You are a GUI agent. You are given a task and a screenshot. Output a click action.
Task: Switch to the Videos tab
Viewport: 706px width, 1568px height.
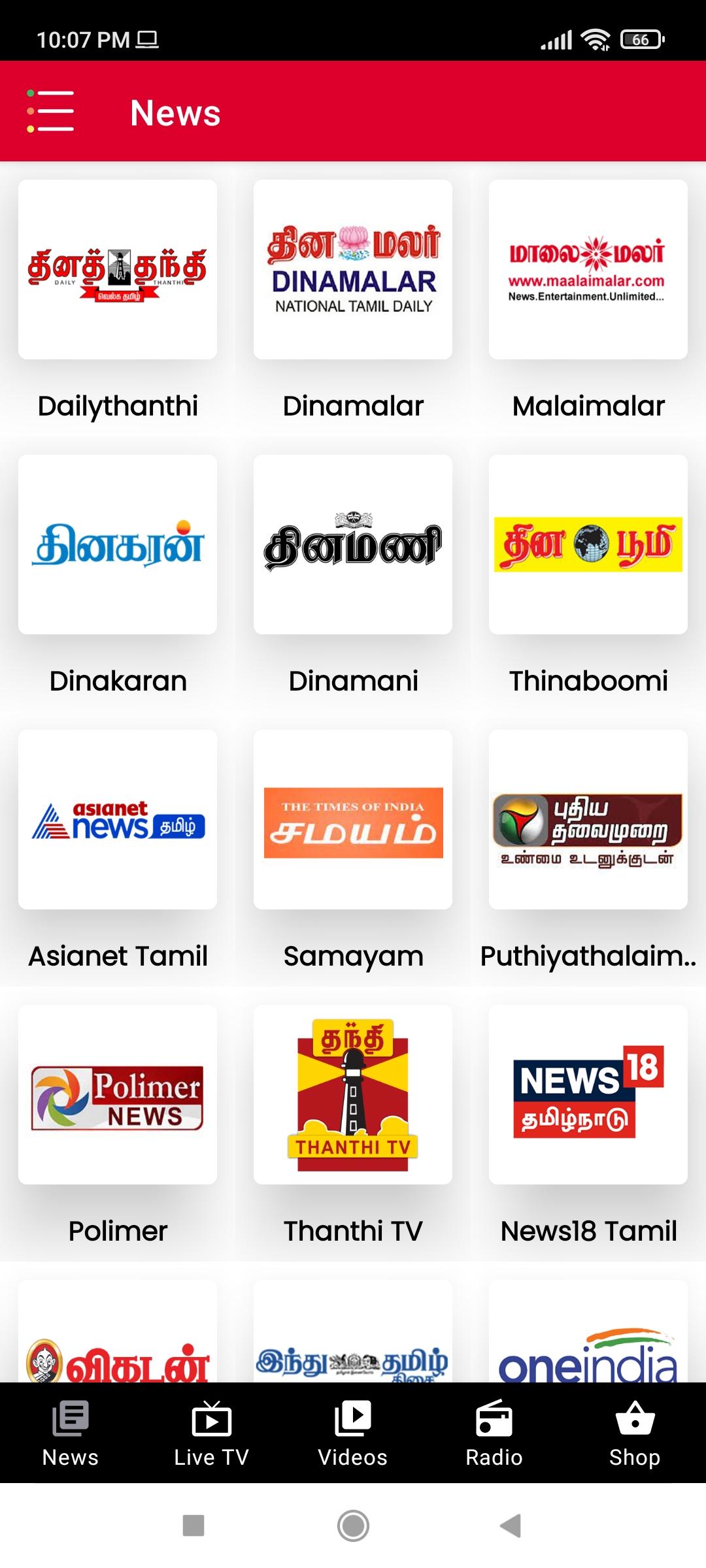click(353, 1433)
